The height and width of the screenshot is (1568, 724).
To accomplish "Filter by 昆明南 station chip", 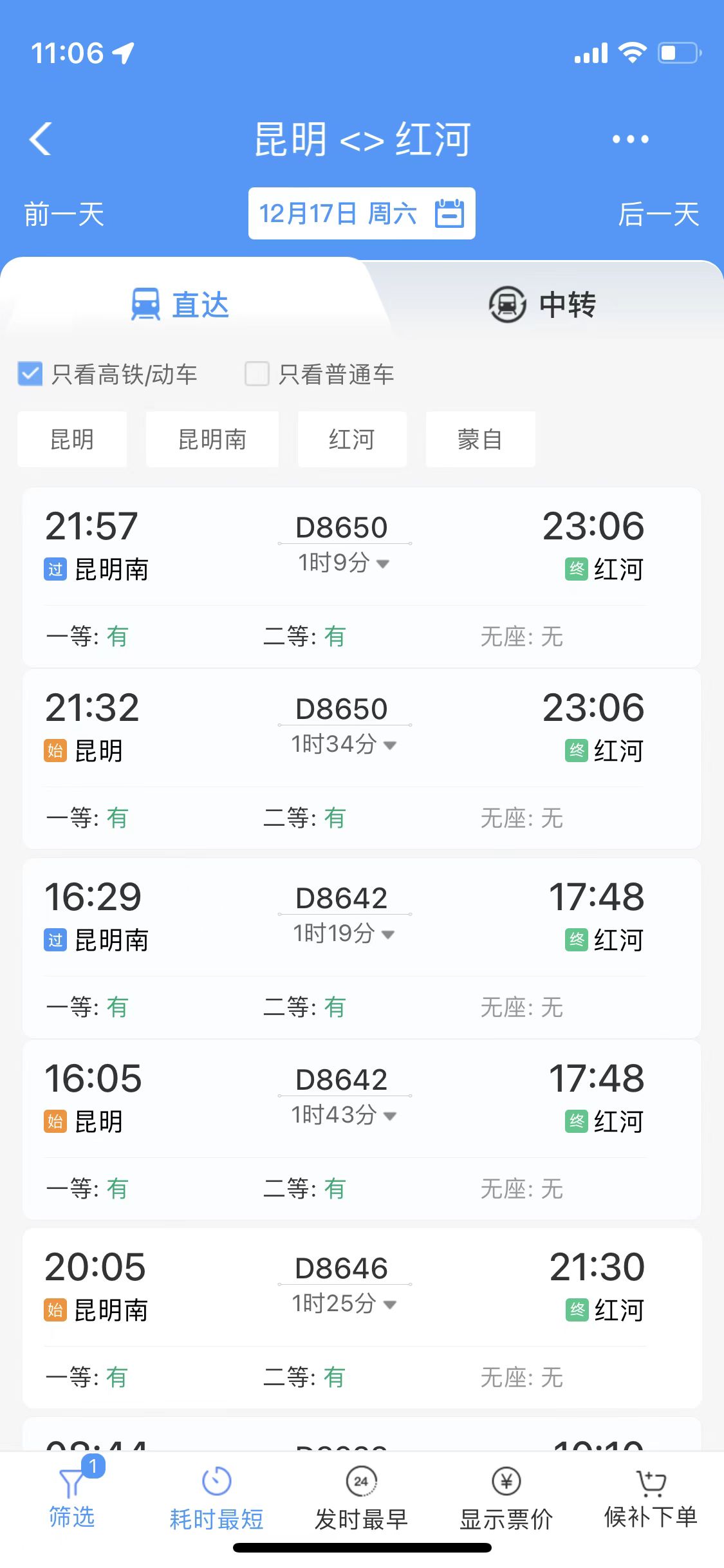I will [x=212, y=440].
